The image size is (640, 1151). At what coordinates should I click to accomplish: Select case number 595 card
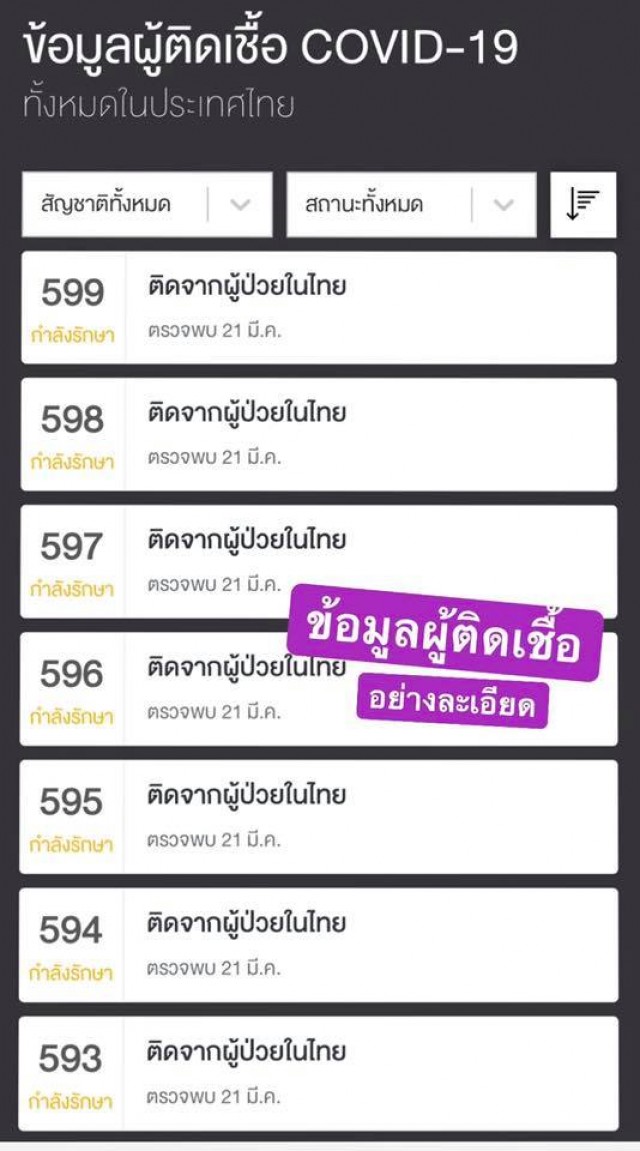tap(318, 816)
